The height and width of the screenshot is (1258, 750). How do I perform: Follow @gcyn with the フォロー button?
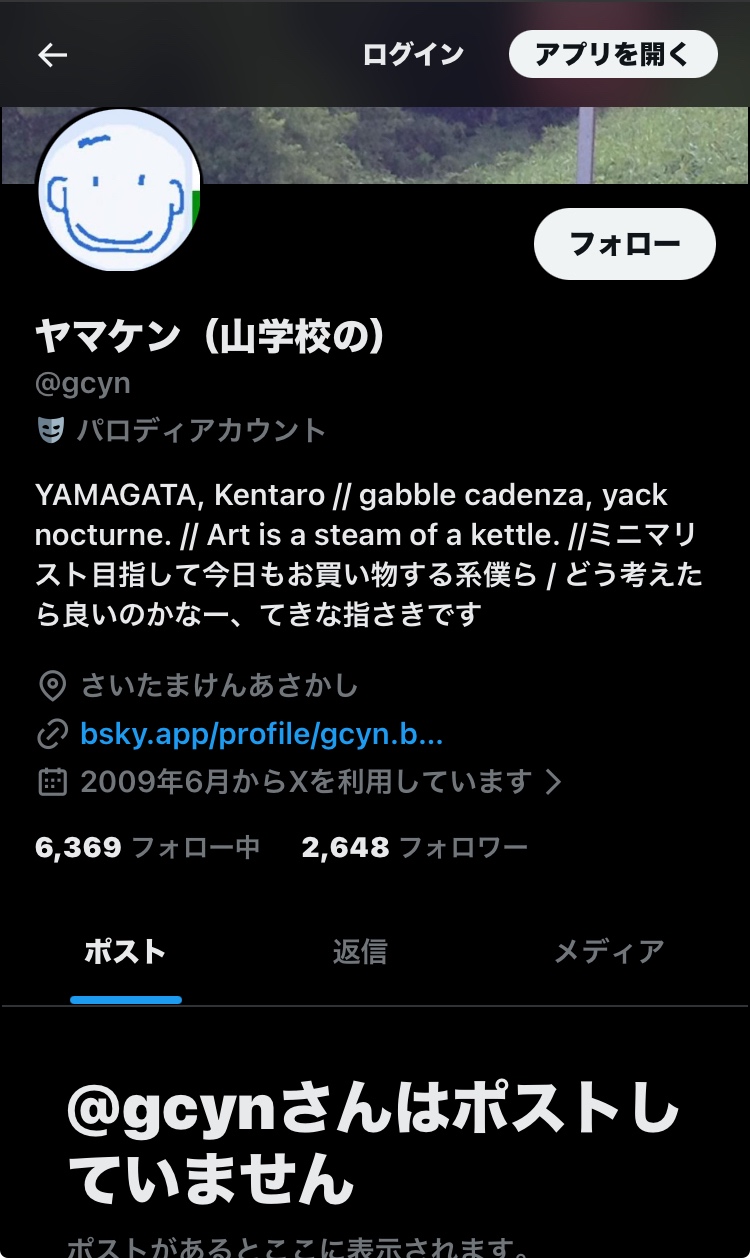pos(624,243)
